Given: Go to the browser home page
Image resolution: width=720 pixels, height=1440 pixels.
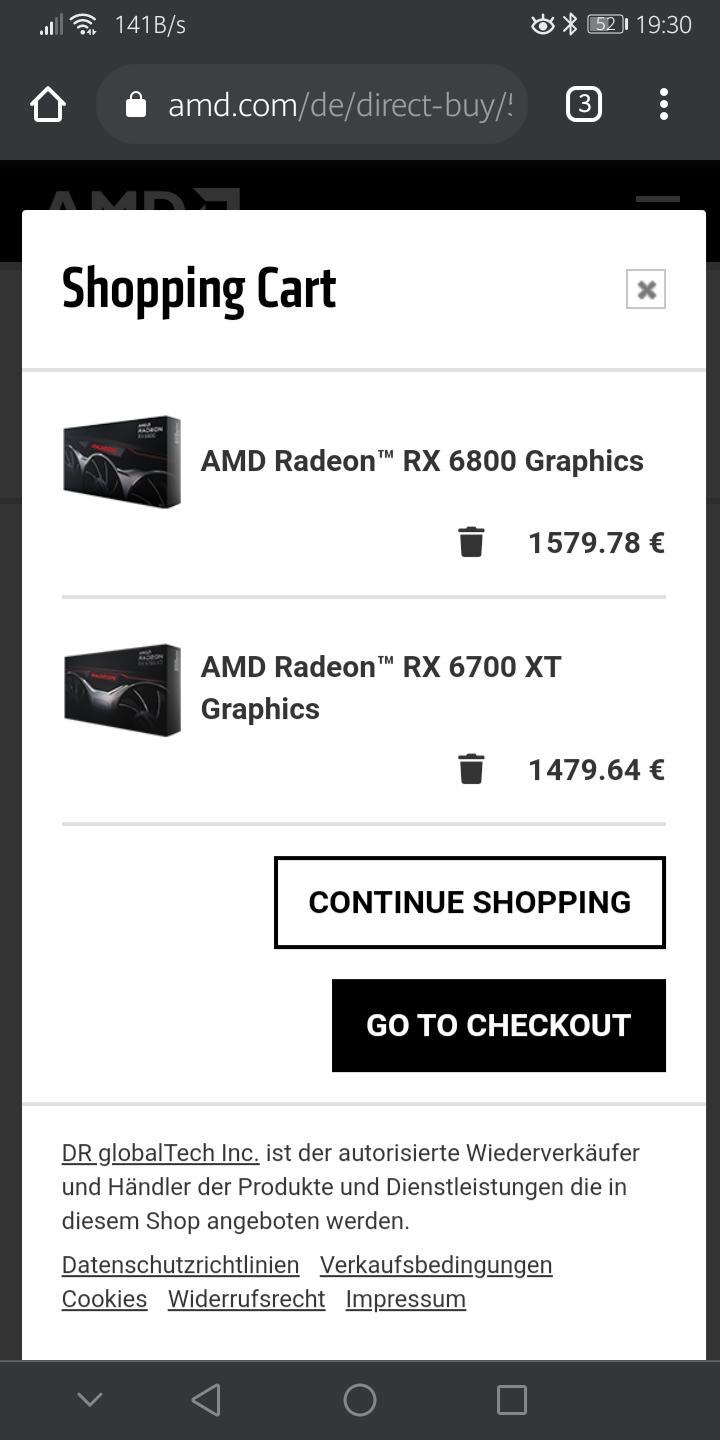Looking at the screenshot, I should [48, 104].
